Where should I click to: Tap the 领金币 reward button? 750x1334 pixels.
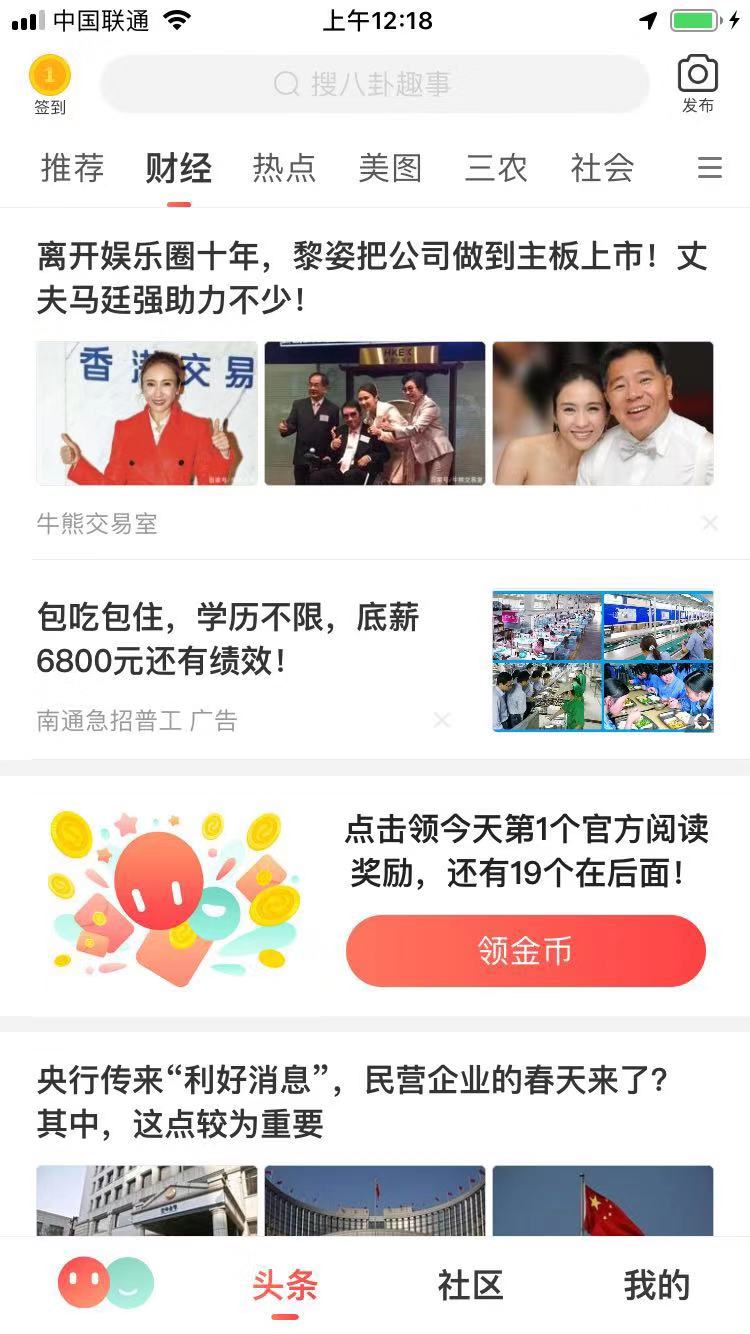pyautogui.click(x=526, y=951)
